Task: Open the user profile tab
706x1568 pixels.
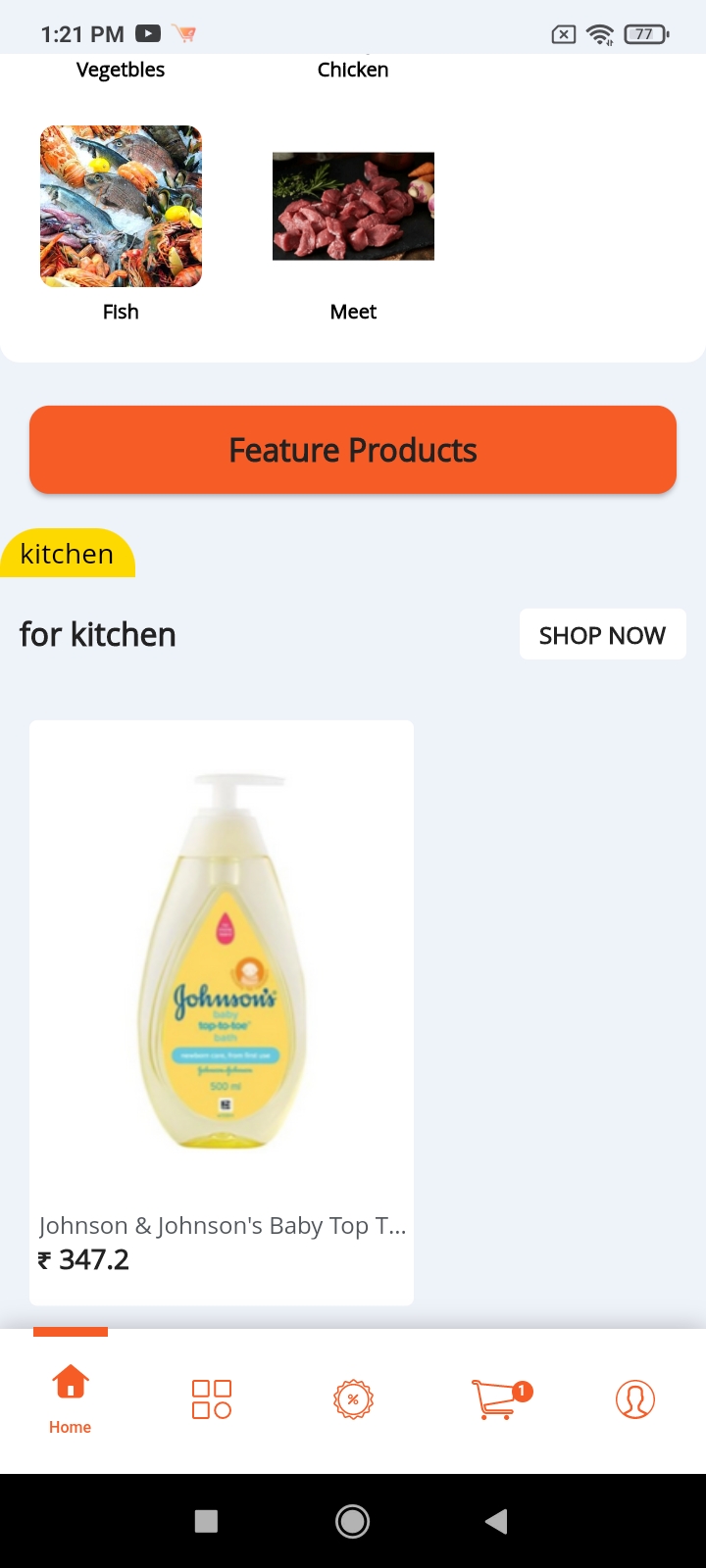Action: (635, 1398)
